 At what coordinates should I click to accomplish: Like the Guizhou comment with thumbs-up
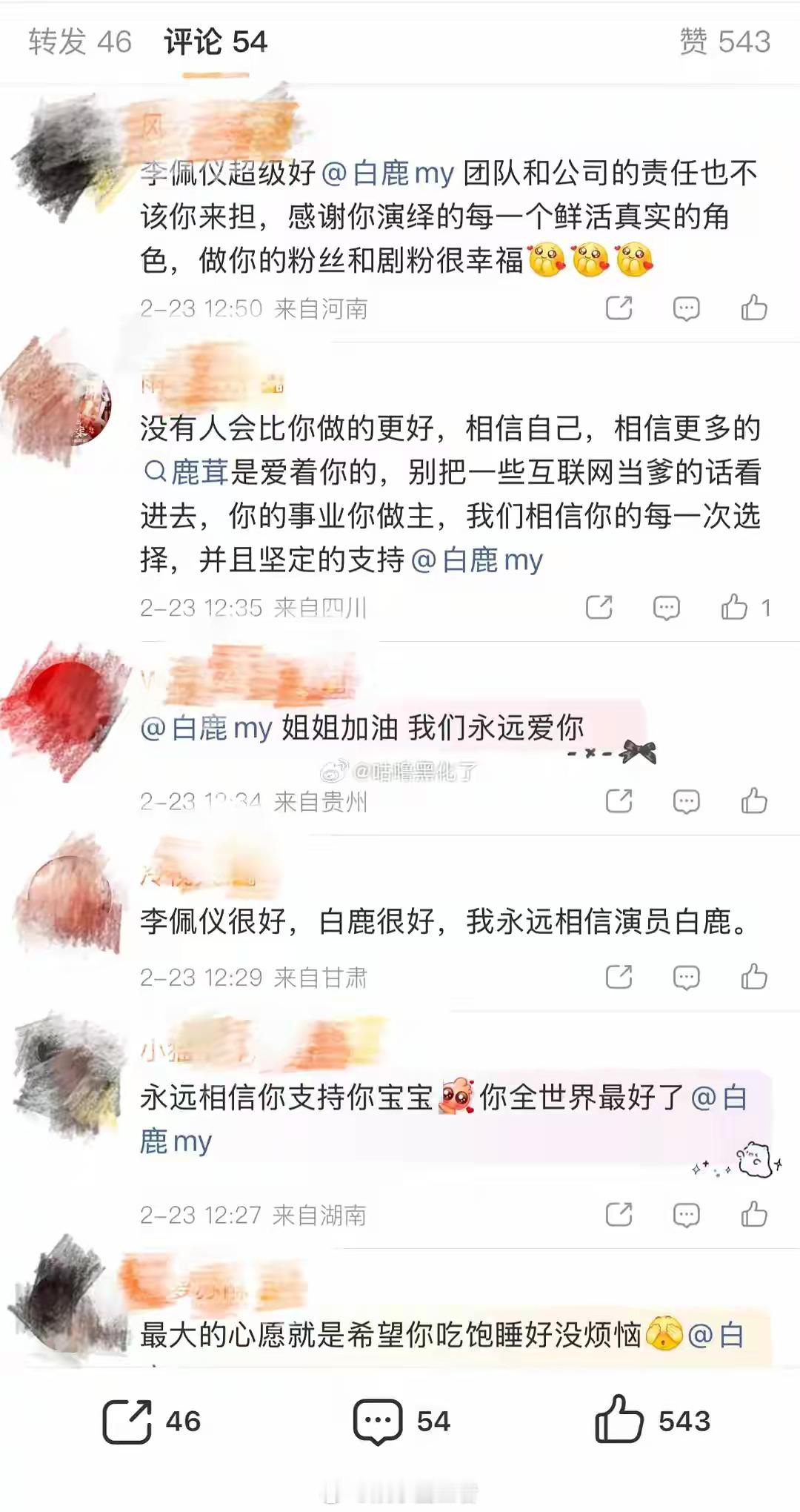pos(754,802)
